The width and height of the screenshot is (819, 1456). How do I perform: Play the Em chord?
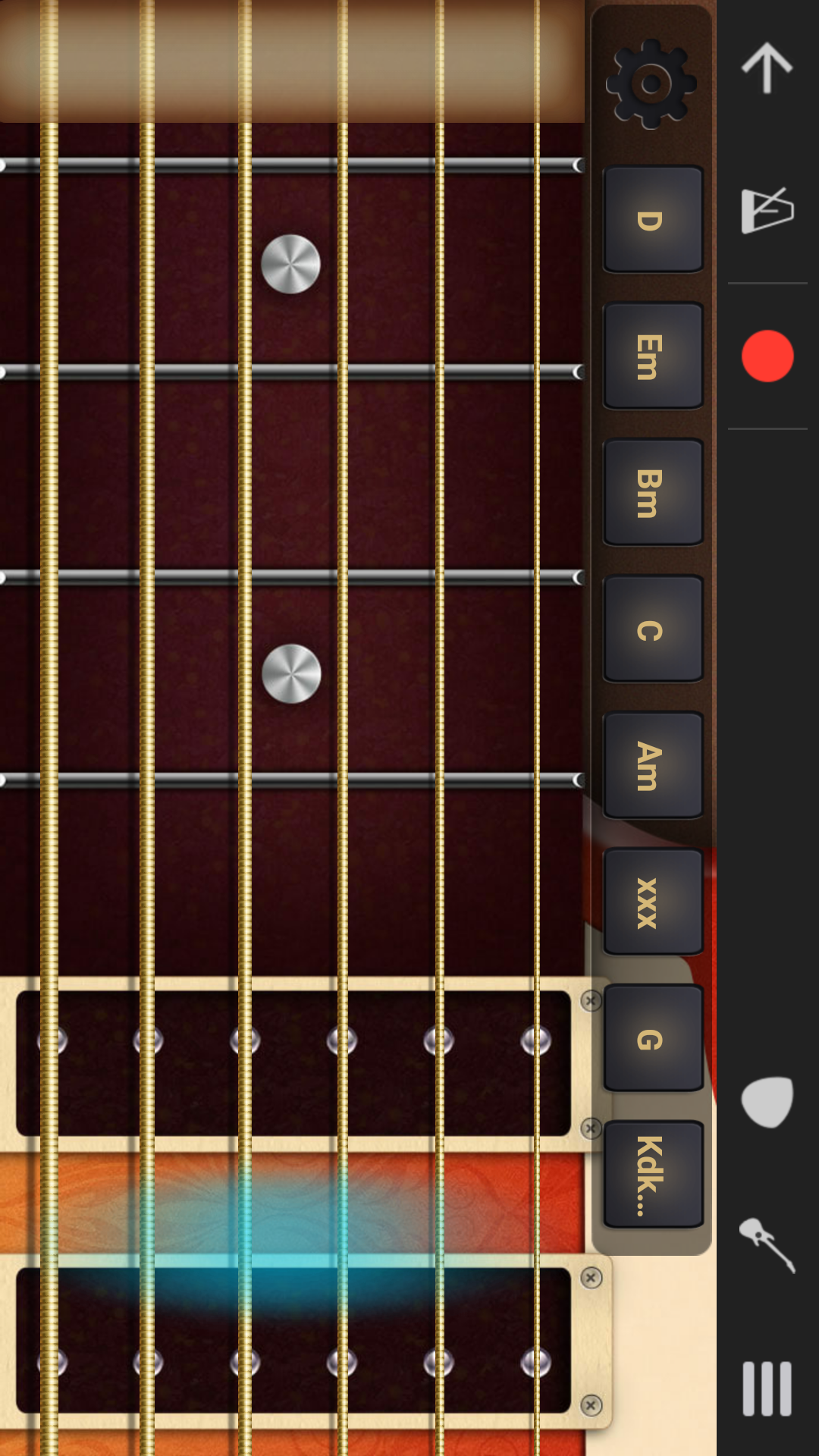[652, 356]
